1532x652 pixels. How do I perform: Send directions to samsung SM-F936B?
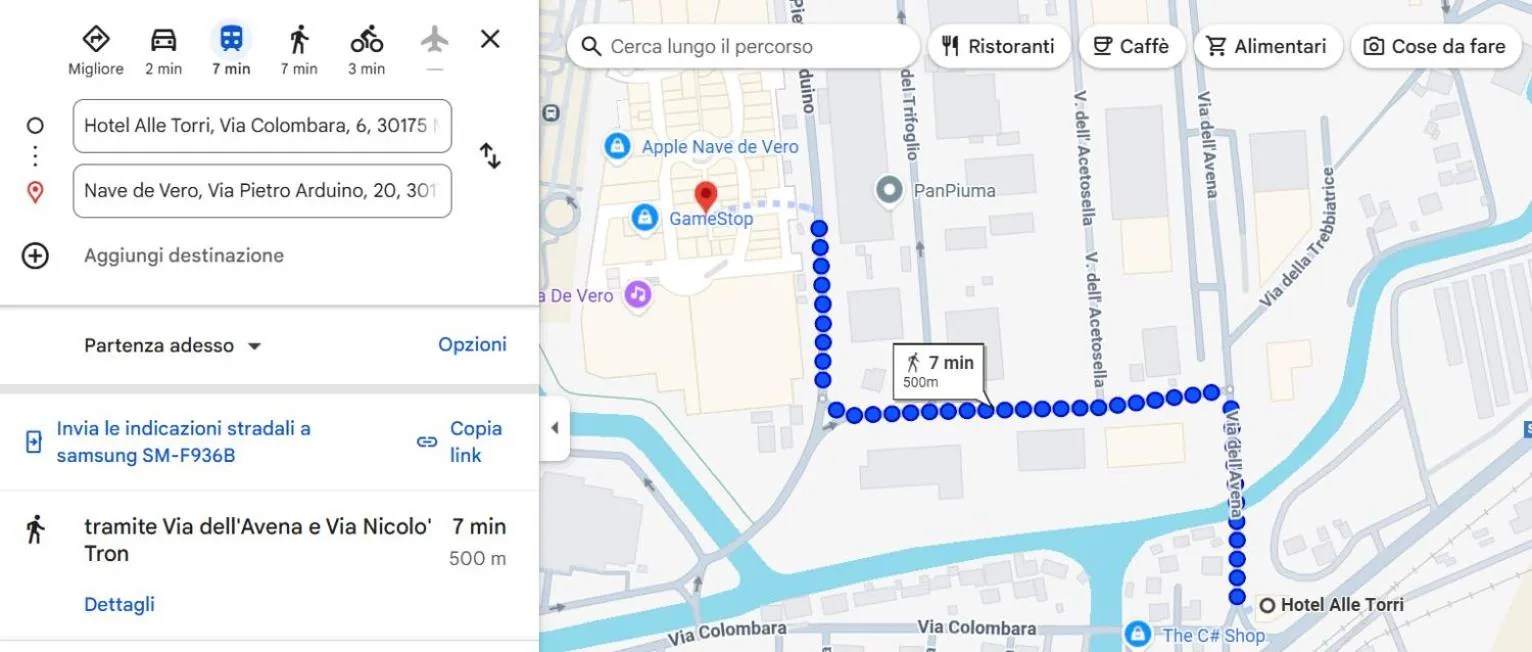pos(183,442)
